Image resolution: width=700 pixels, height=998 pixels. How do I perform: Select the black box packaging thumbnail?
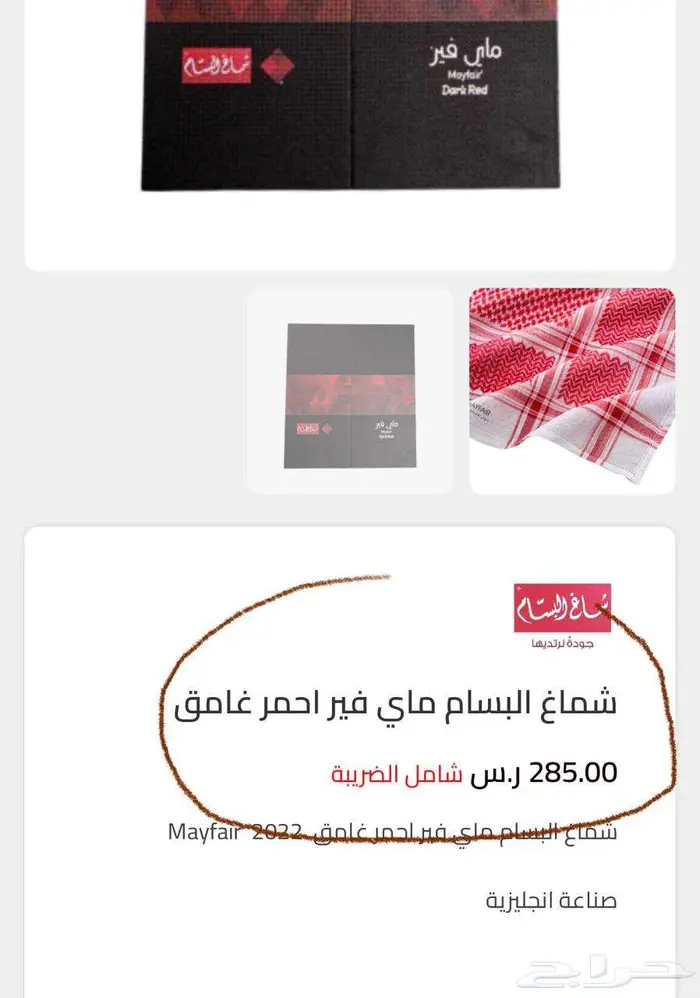(350, 392)
